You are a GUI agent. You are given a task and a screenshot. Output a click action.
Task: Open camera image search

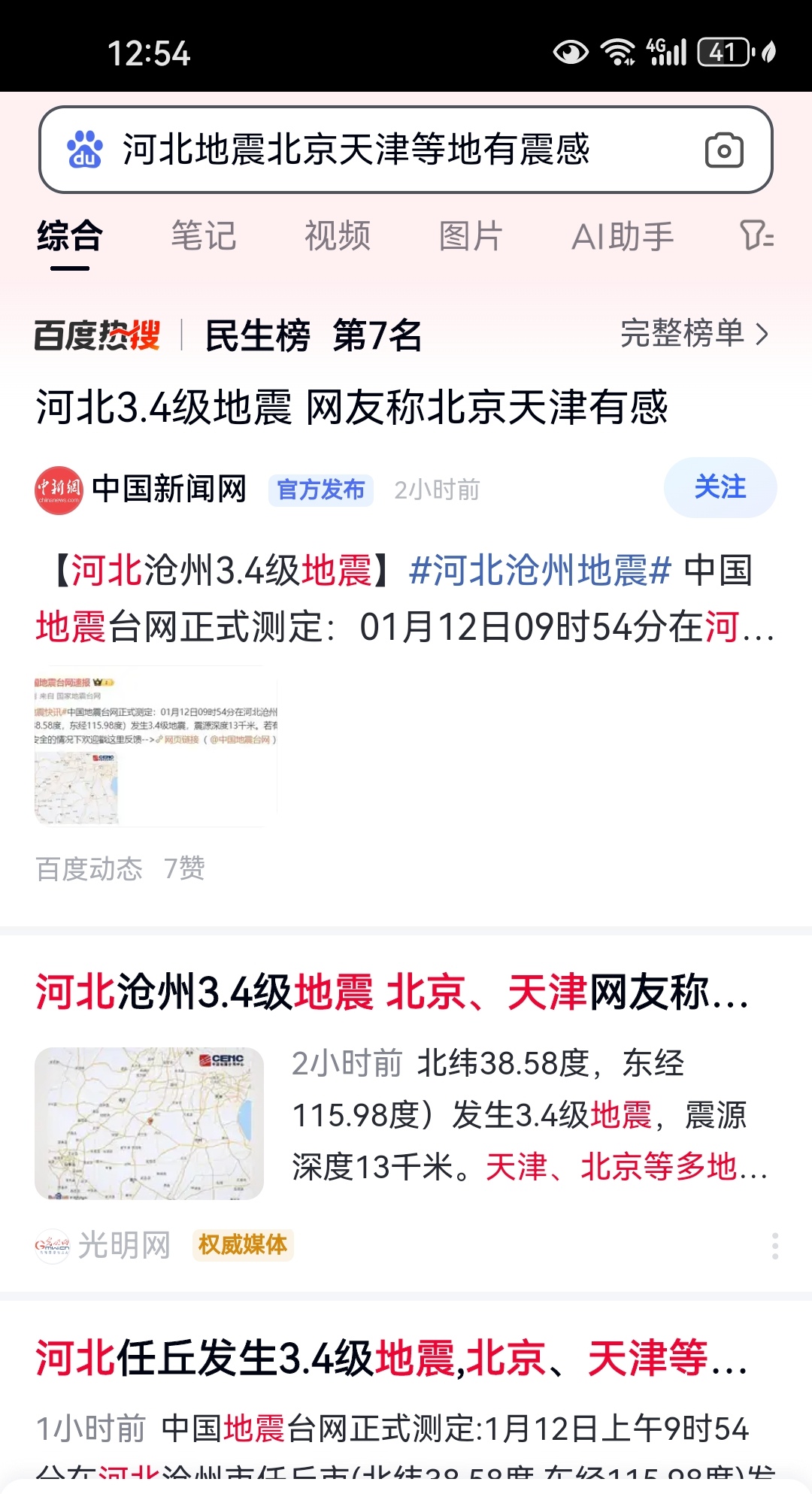pyautogui.click(x=723, y=150)
